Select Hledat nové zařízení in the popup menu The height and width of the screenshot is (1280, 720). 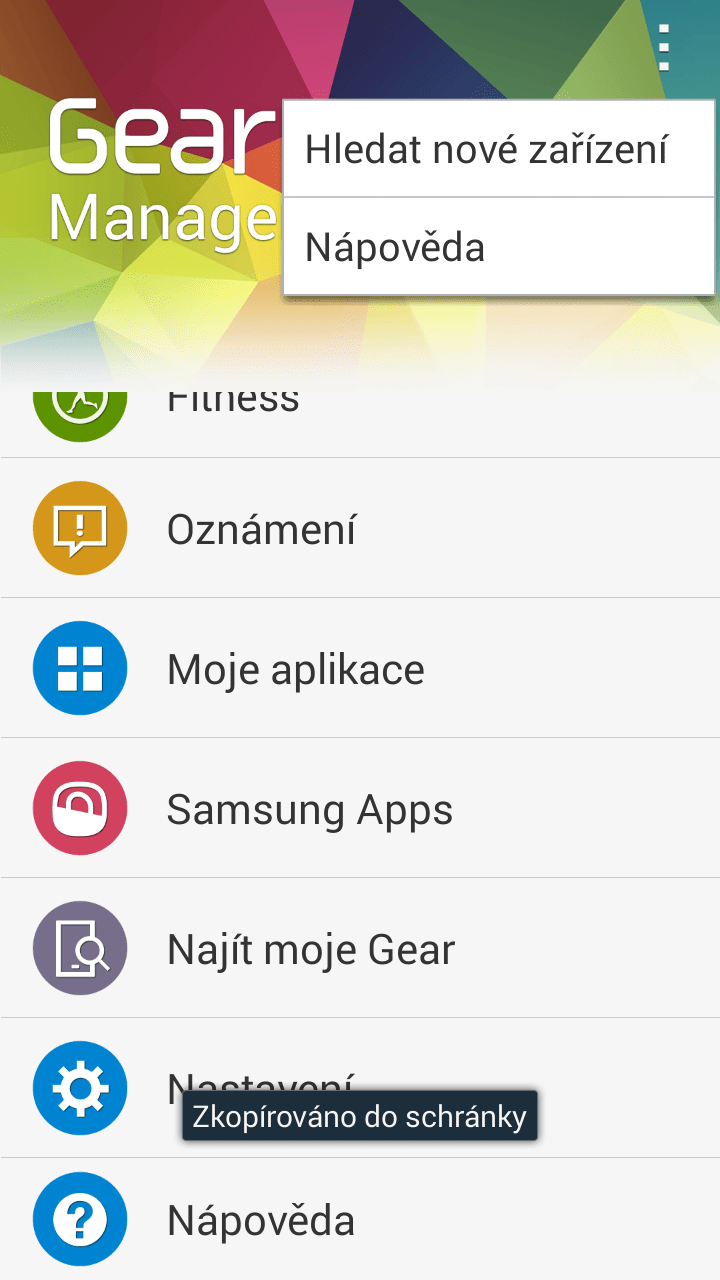click(499, 149)
